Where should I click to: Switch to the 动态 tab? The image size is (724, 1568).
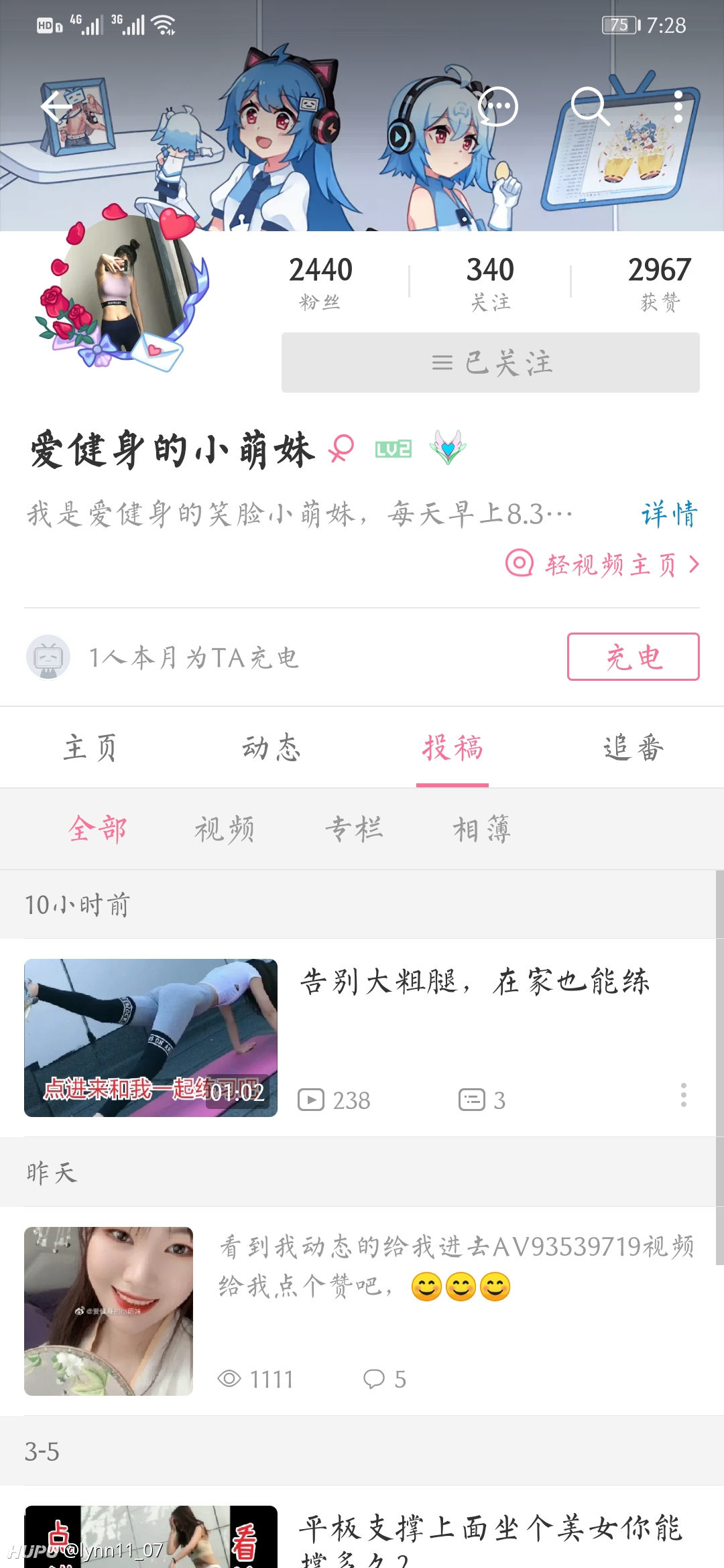click(271, 748)
